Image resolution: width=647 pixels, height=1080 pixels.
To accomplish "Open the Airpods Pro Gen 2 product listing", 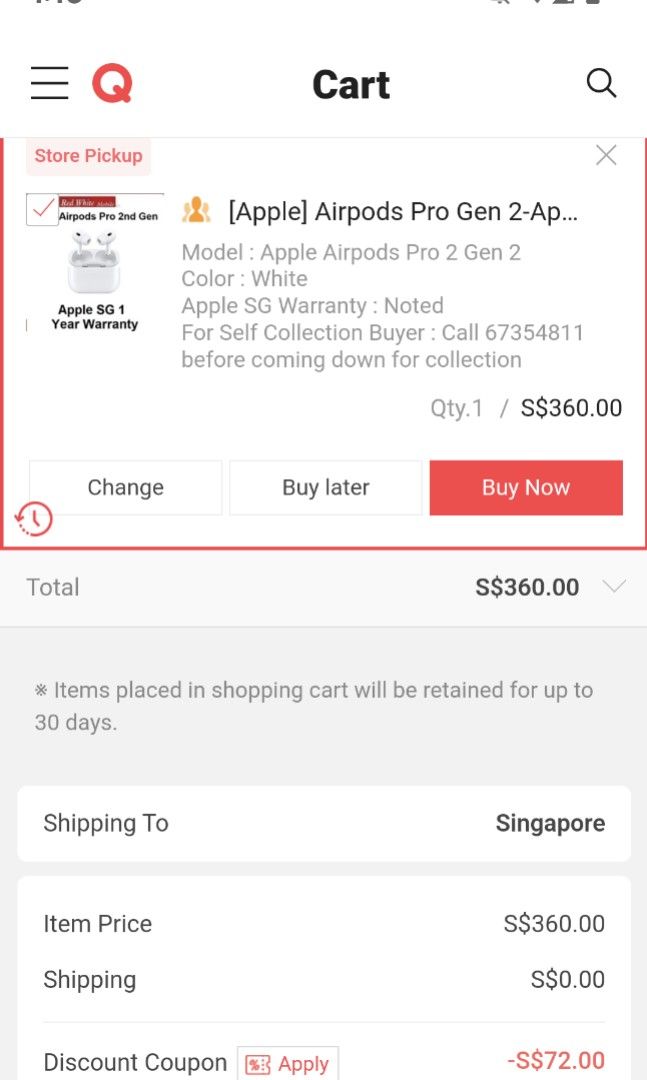I will coord(403,212).
